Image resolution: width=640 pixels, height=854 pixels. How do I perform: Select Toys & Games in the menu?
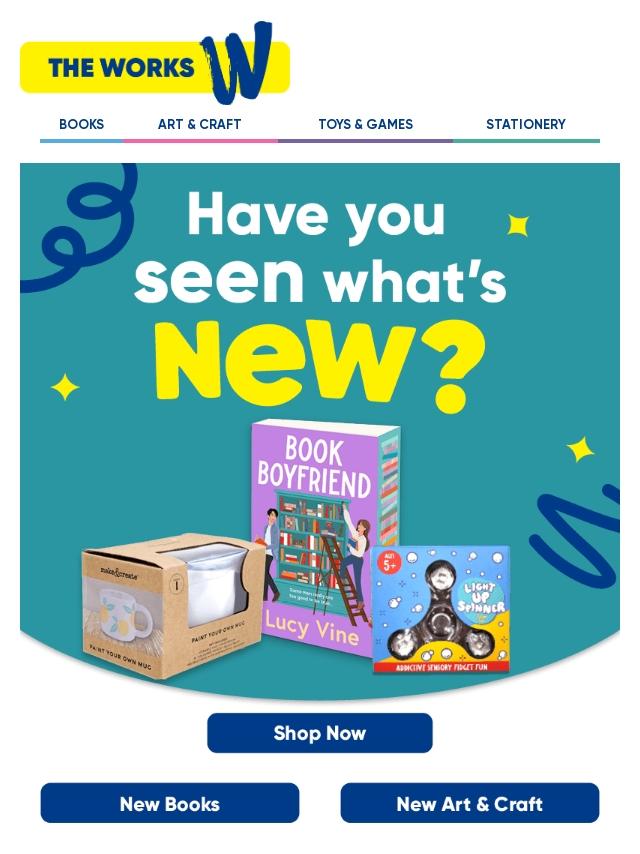click(365, 124)
